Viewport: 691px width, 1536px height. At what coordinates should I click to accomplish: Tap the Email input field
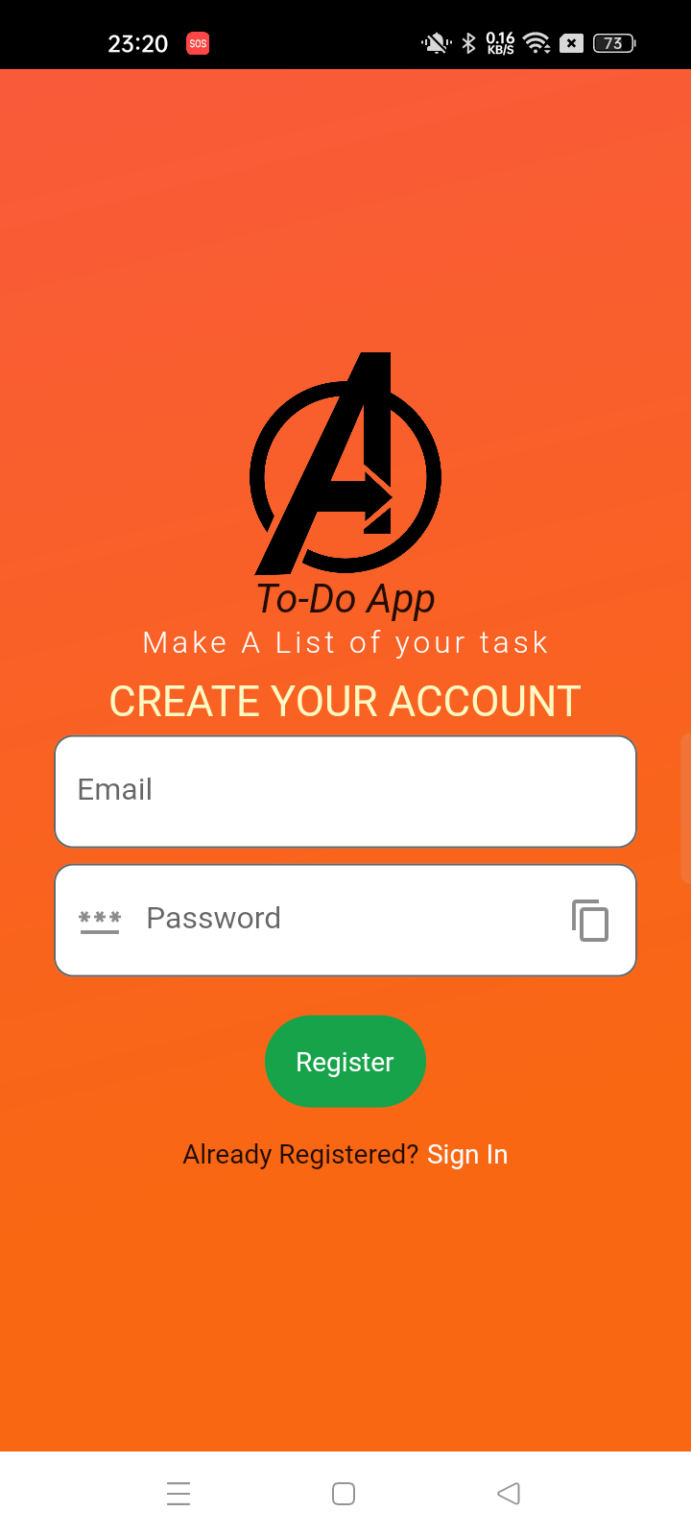pos(345,791)
